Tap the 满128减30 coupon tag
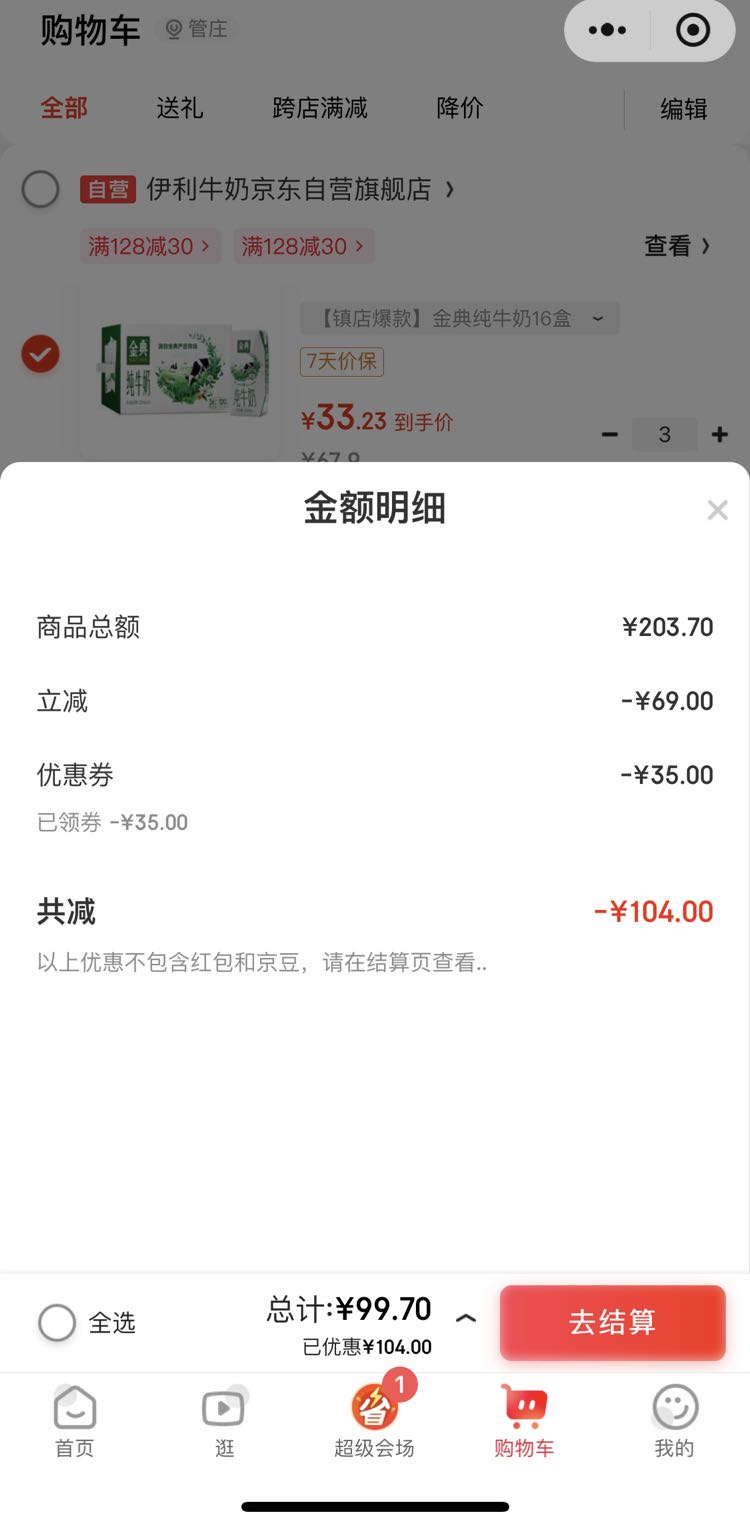 point(150,246)
